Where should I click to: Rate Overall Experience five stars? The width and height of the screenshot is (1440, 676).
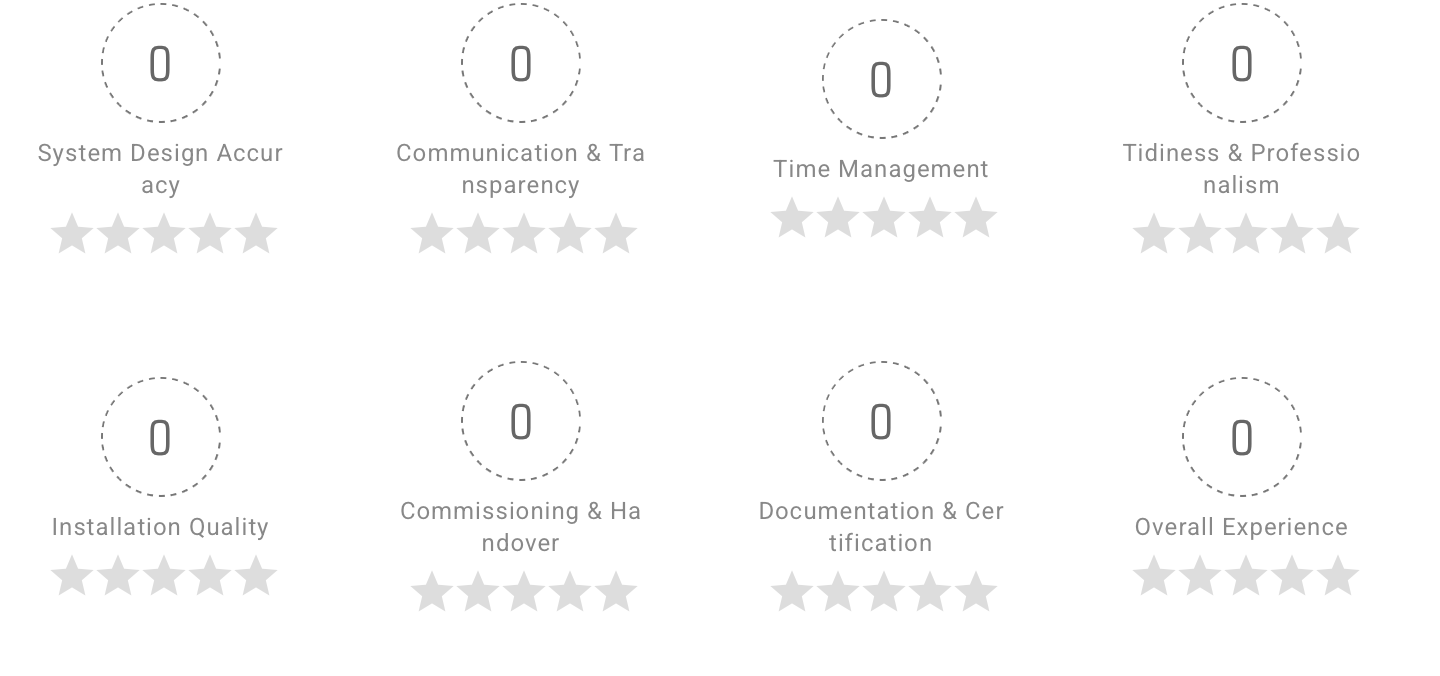pyautogui.click(x=1337, y=577)
